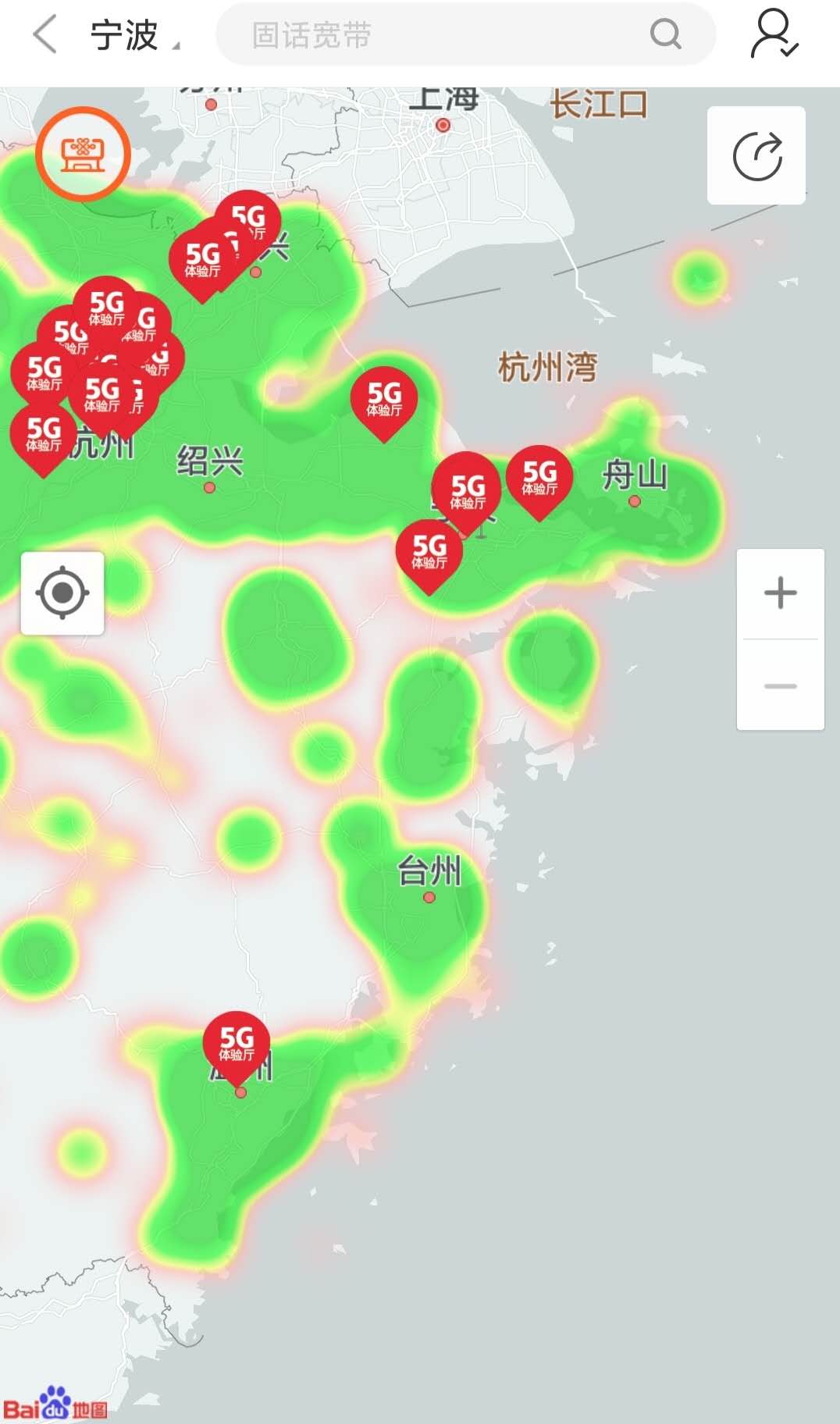The height and width of the screenshot is (1424, 840).
Task: Tap the GPS locate icon
Action: pyautogui.click(x=62, y=593)
